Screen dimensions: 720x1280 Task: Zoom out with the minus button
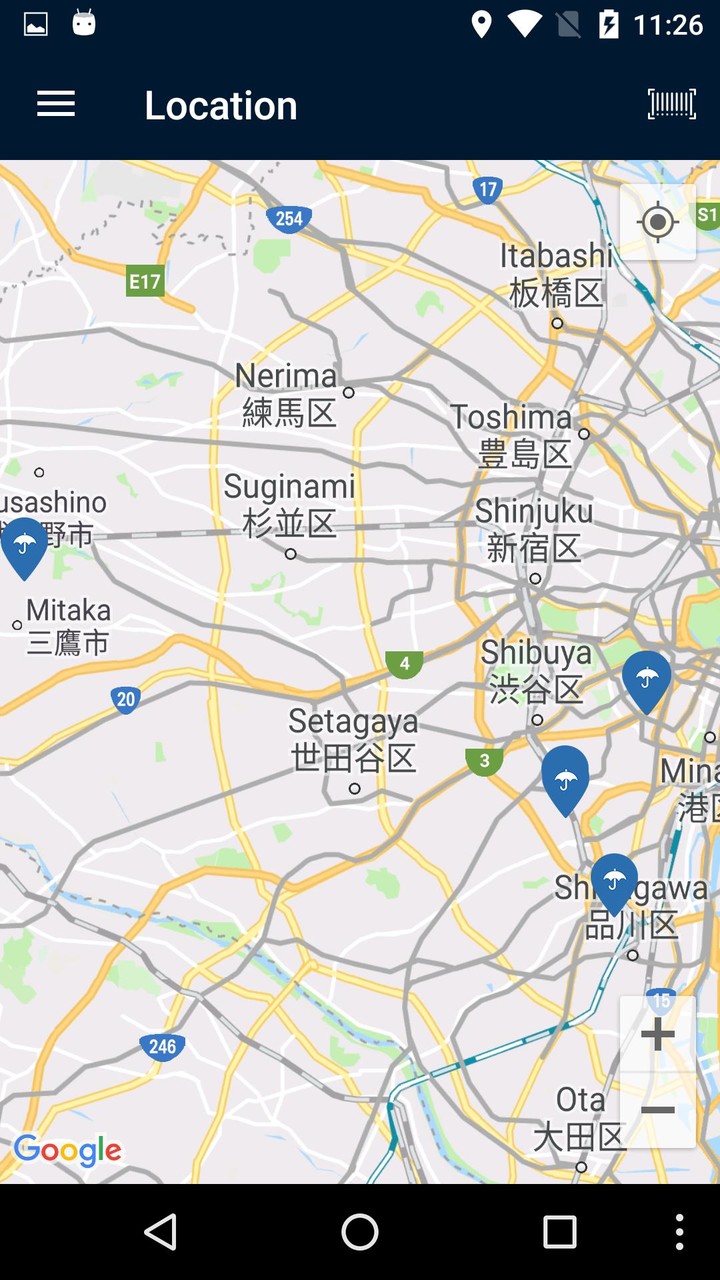pos(658,1110)
